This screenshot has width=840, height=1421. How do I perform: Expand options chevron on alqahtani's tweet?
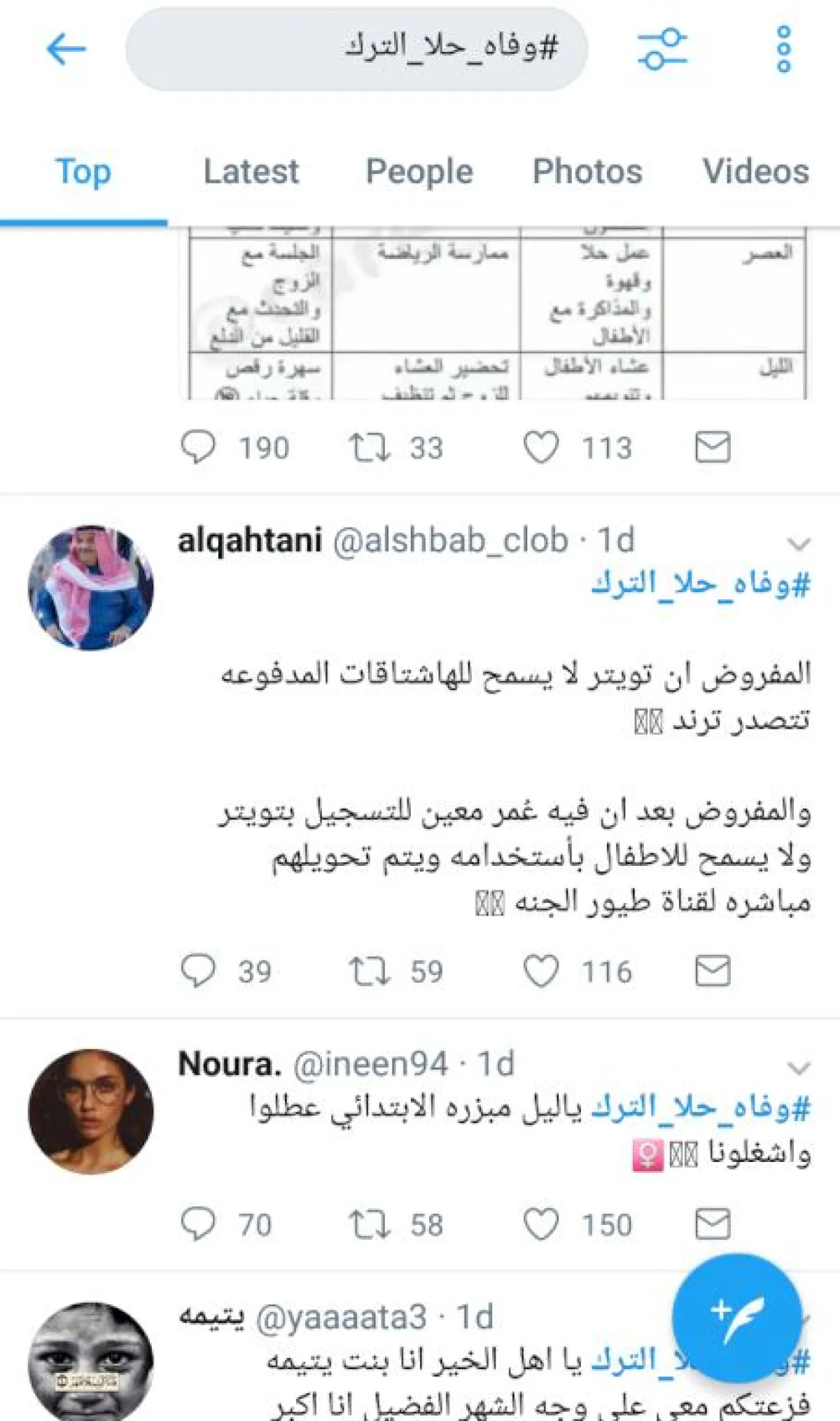point(798,544)
